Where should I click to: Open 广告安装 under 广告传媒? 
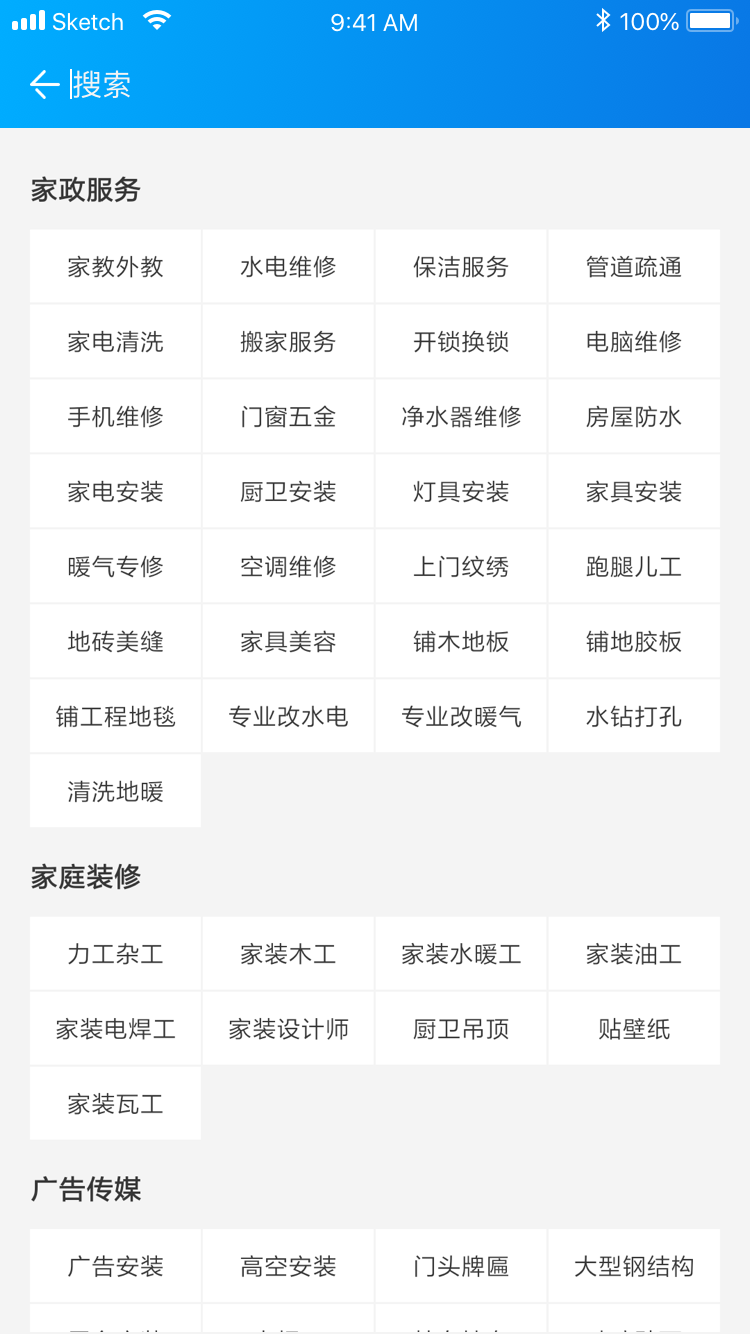point(115,1265)
